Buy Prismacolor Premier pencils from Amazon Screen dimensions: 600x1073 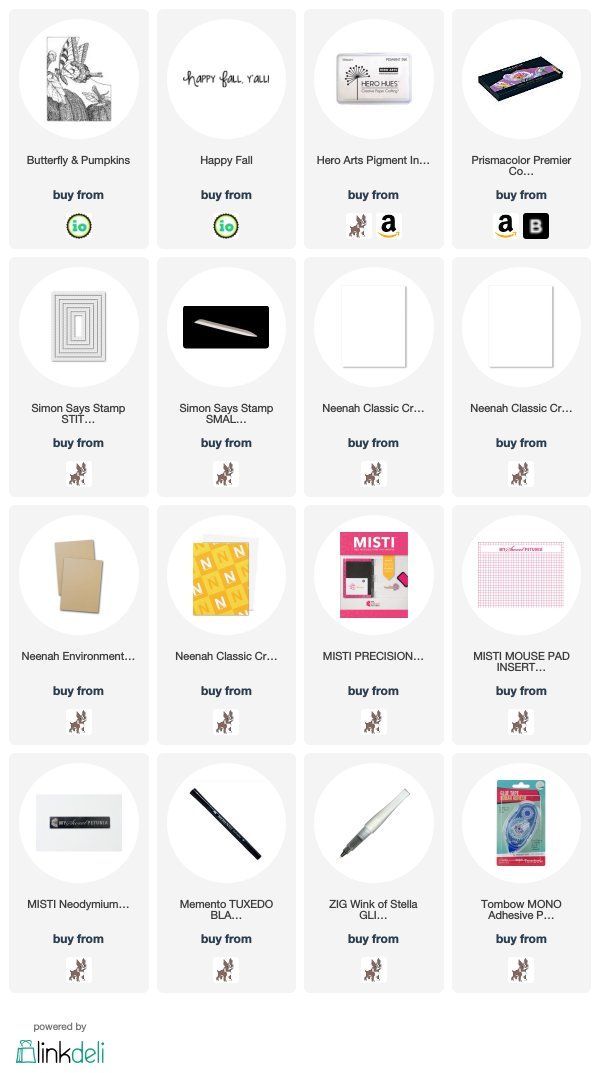[x=506, y=226]
